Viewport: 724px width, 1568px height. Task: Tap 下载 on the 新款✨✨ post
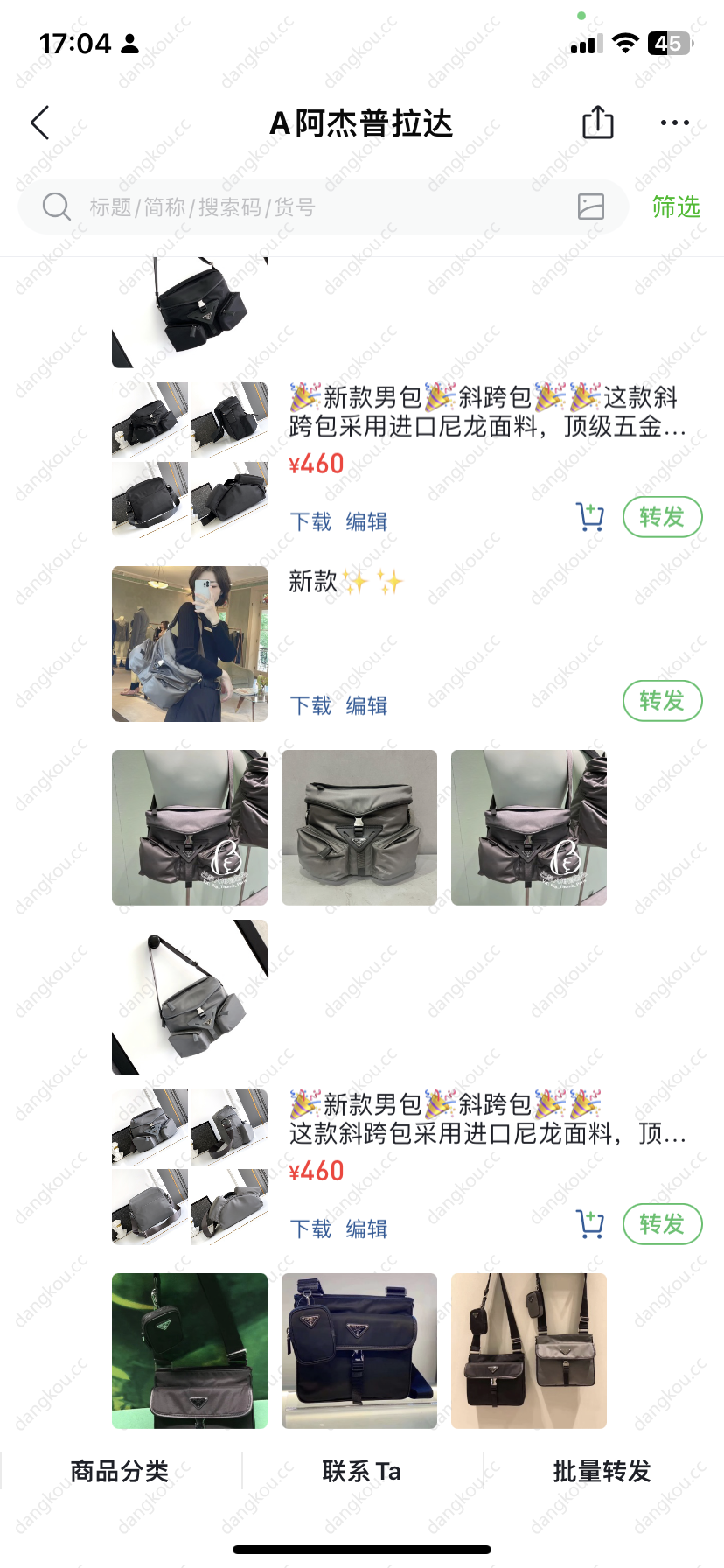310,705
